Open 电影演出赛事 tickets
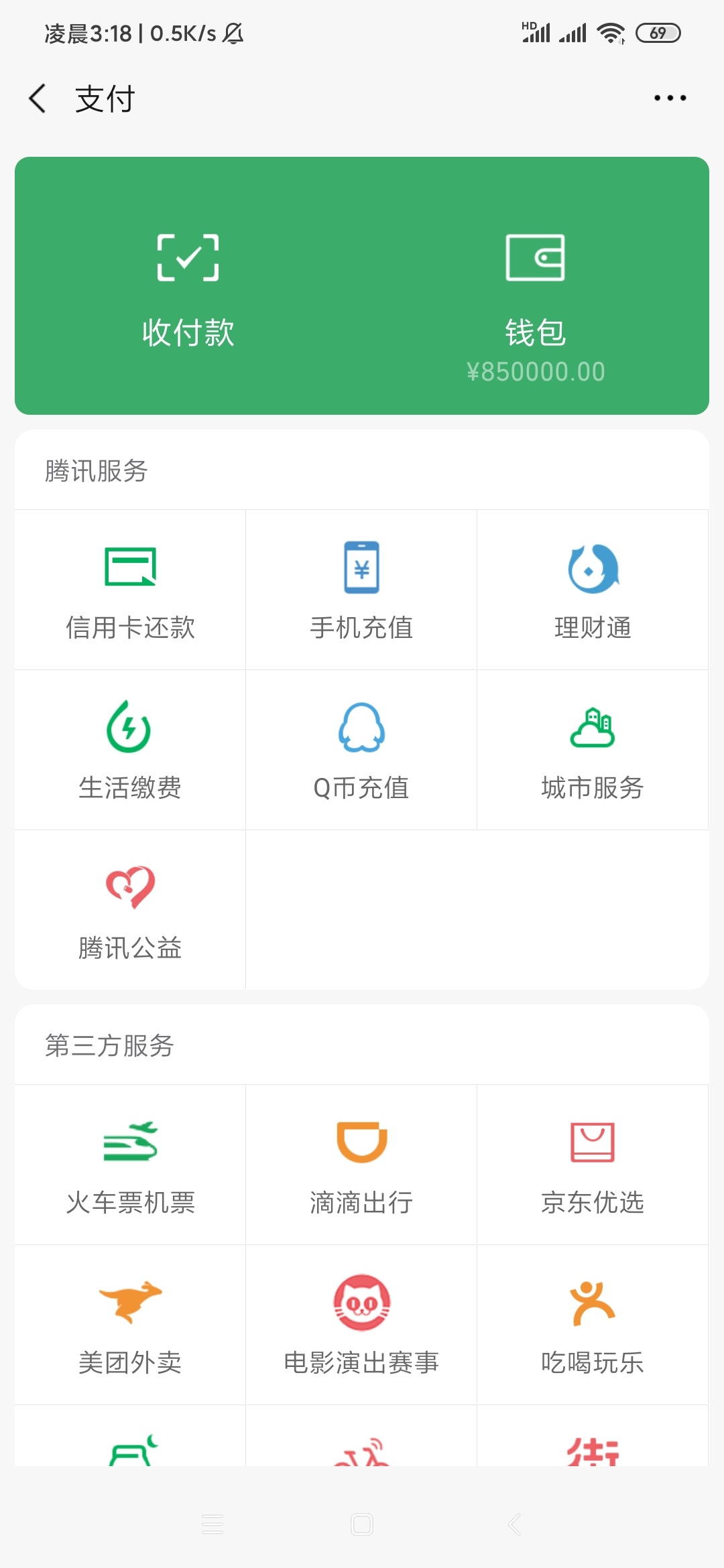 point(361,1325)
